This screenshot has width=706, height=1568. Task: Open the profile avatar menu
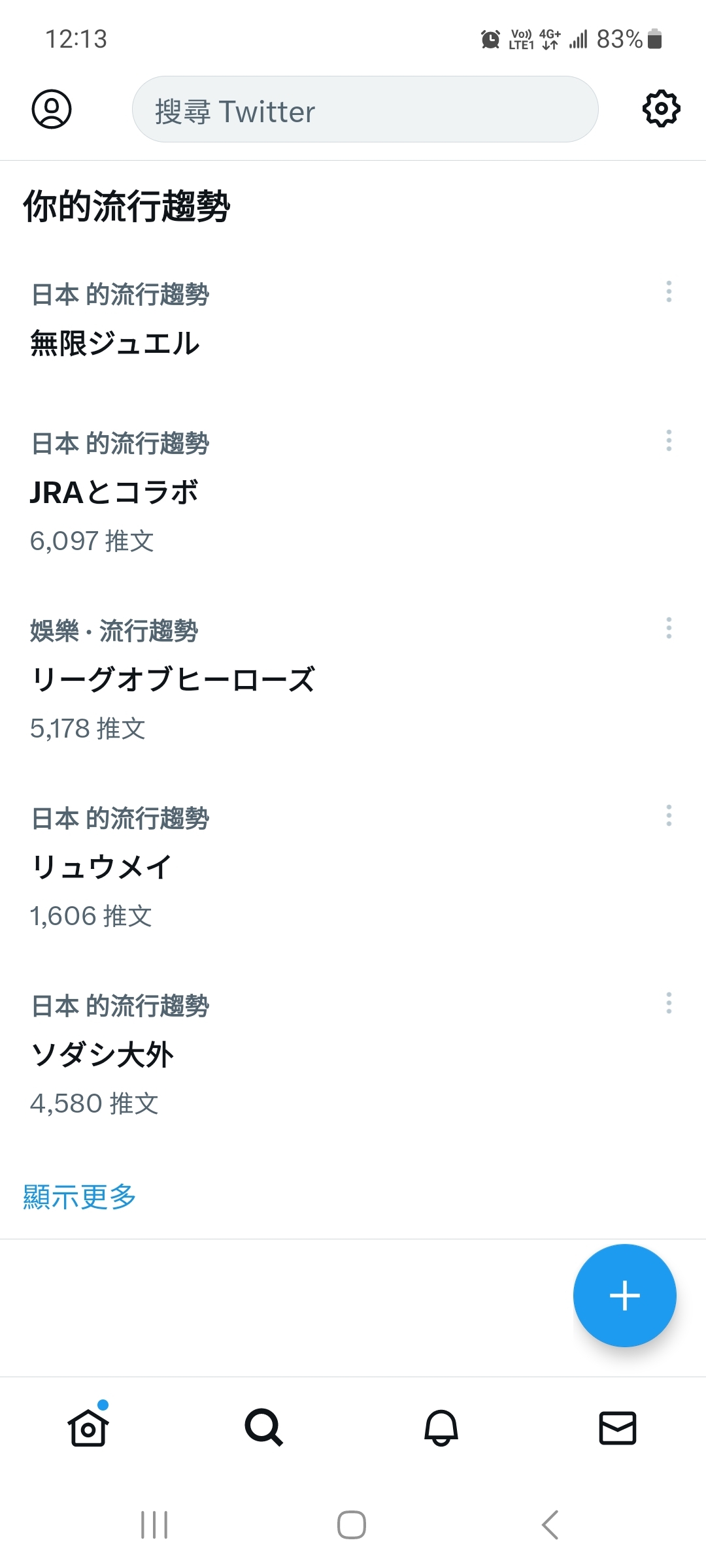pyautogui.click(x=52, y=109)
